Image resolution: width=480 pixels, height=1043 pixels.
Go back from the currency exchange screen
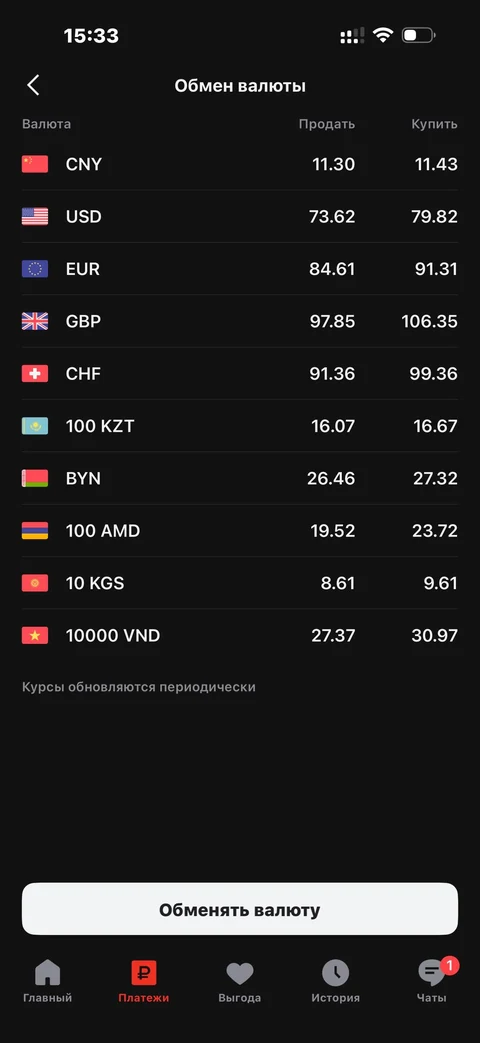click(x=33, y=85)
